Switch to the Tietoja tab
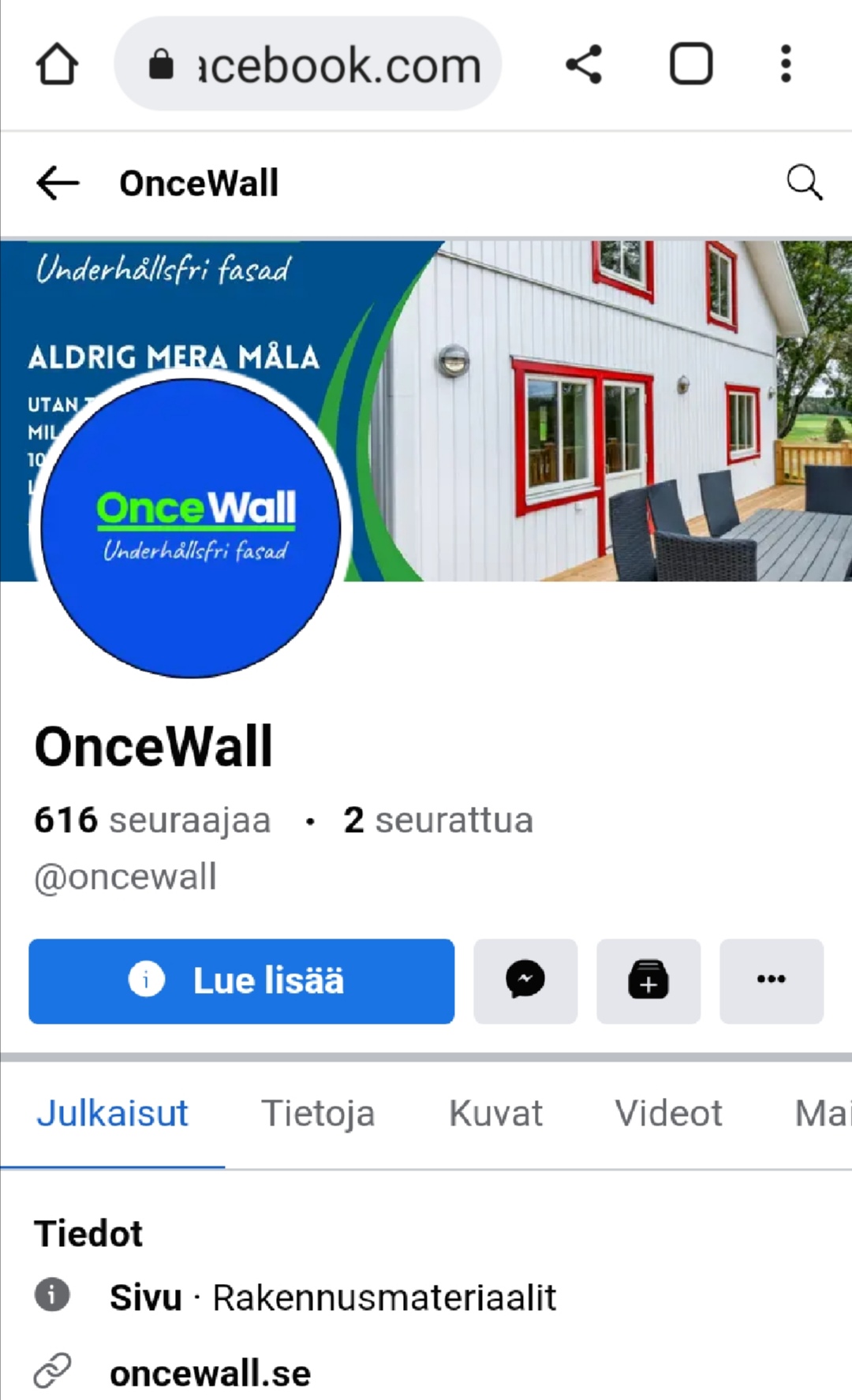Screen dimensions: 852x1400 pyautogui.click(x=318, y=1114)
